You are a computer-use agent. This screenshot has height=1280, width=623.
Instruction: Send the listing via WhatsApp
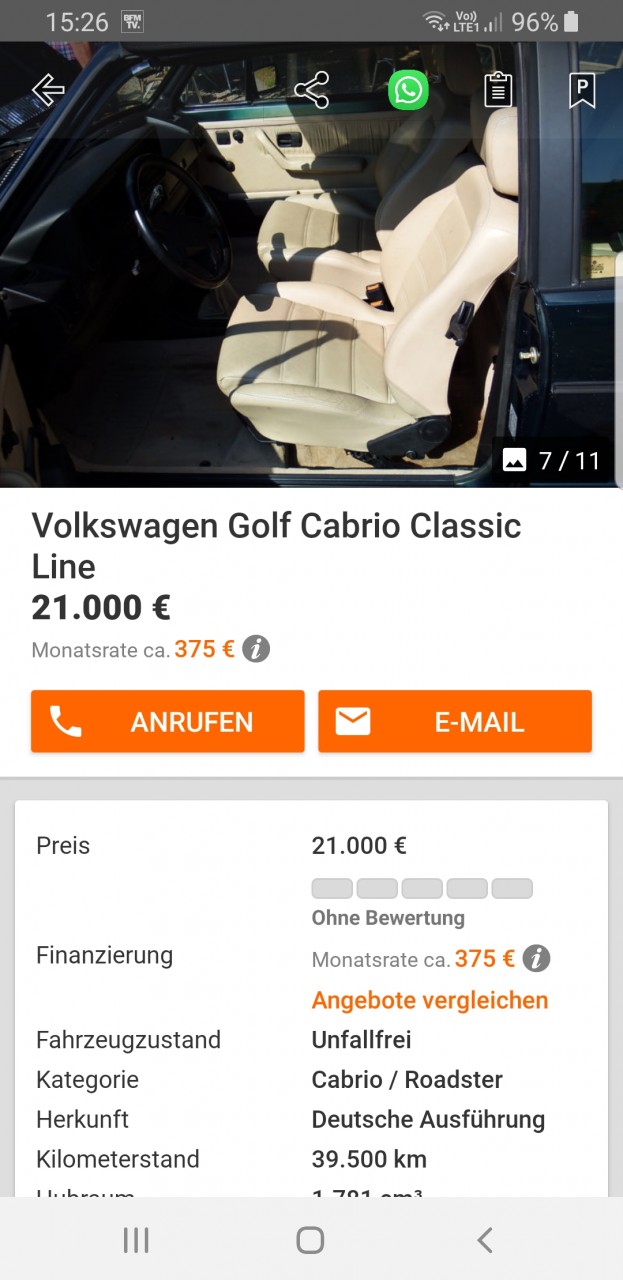click(408, 90)
